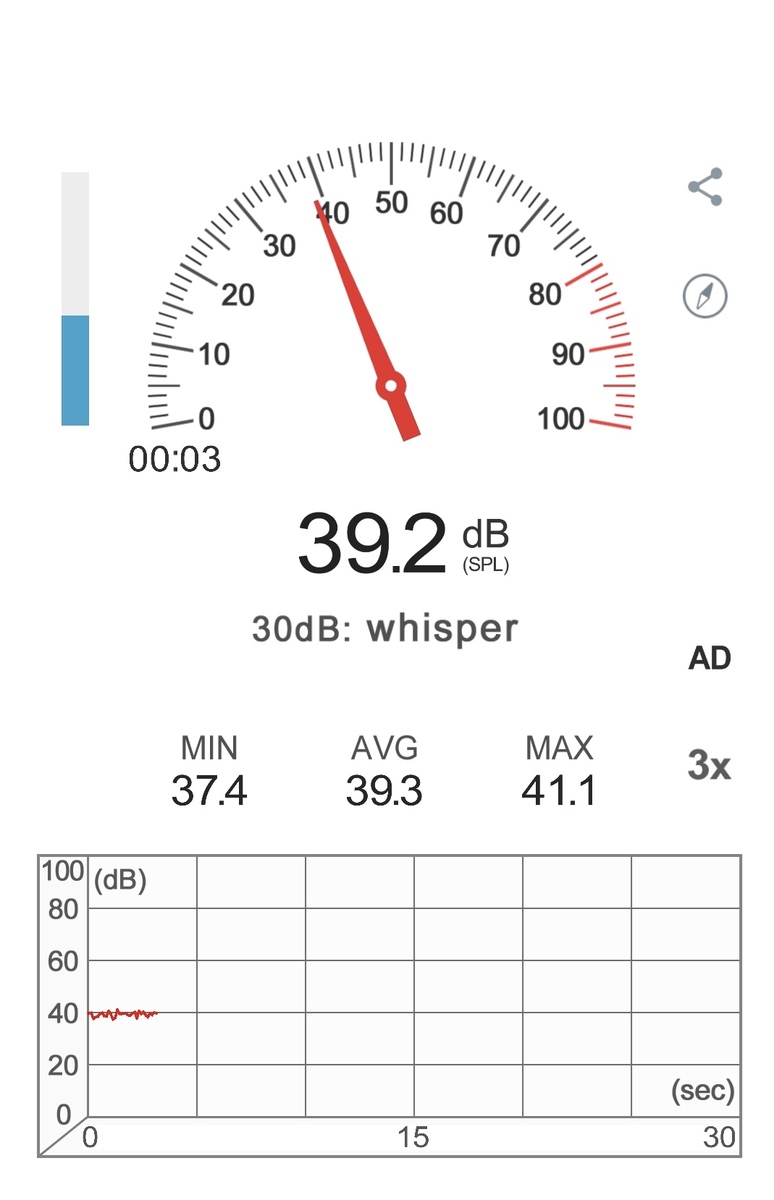774x1200 pixels.
Task: Tap the AD button
Action: pyautogui.click(x=709, y=658)
